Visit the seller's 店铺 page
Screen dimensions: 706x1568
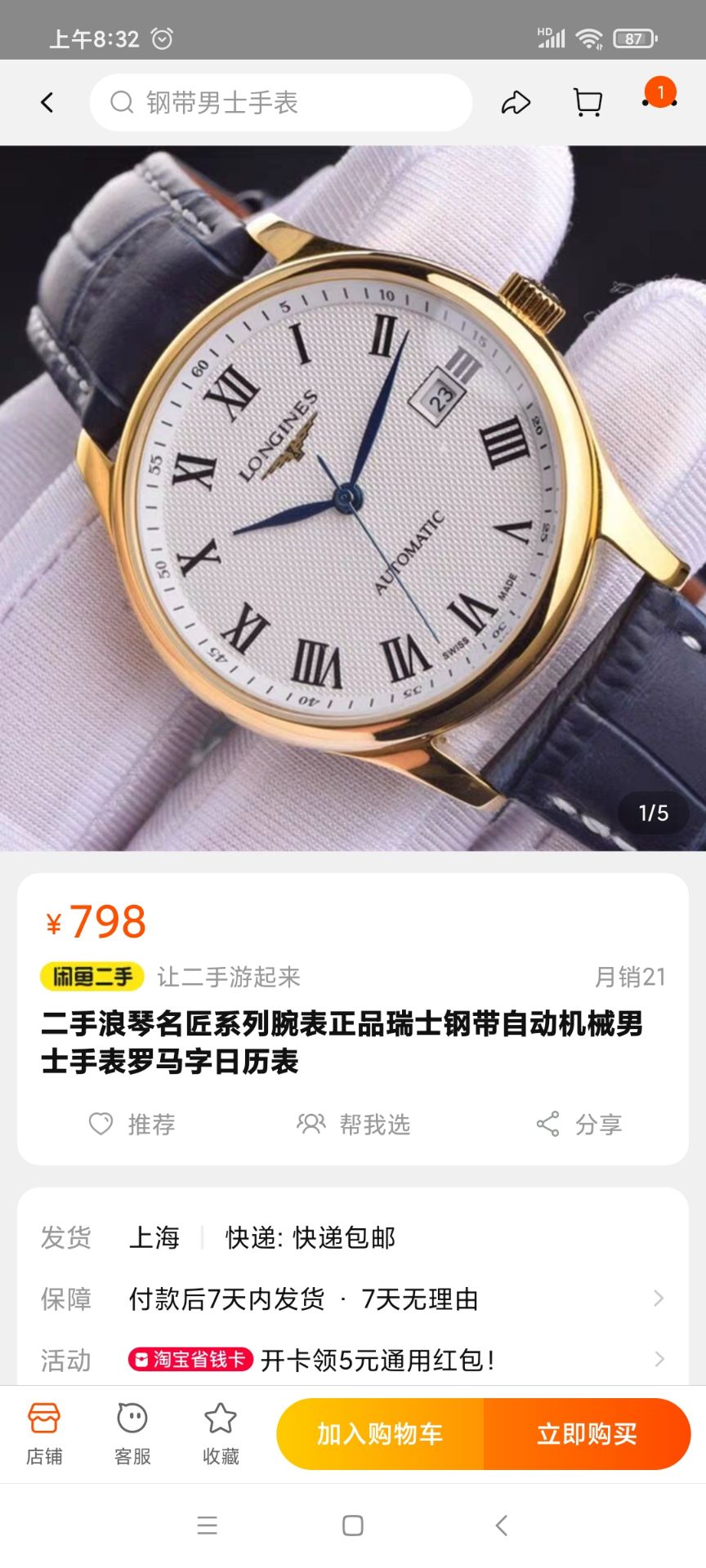click(x=44, y=1434)
